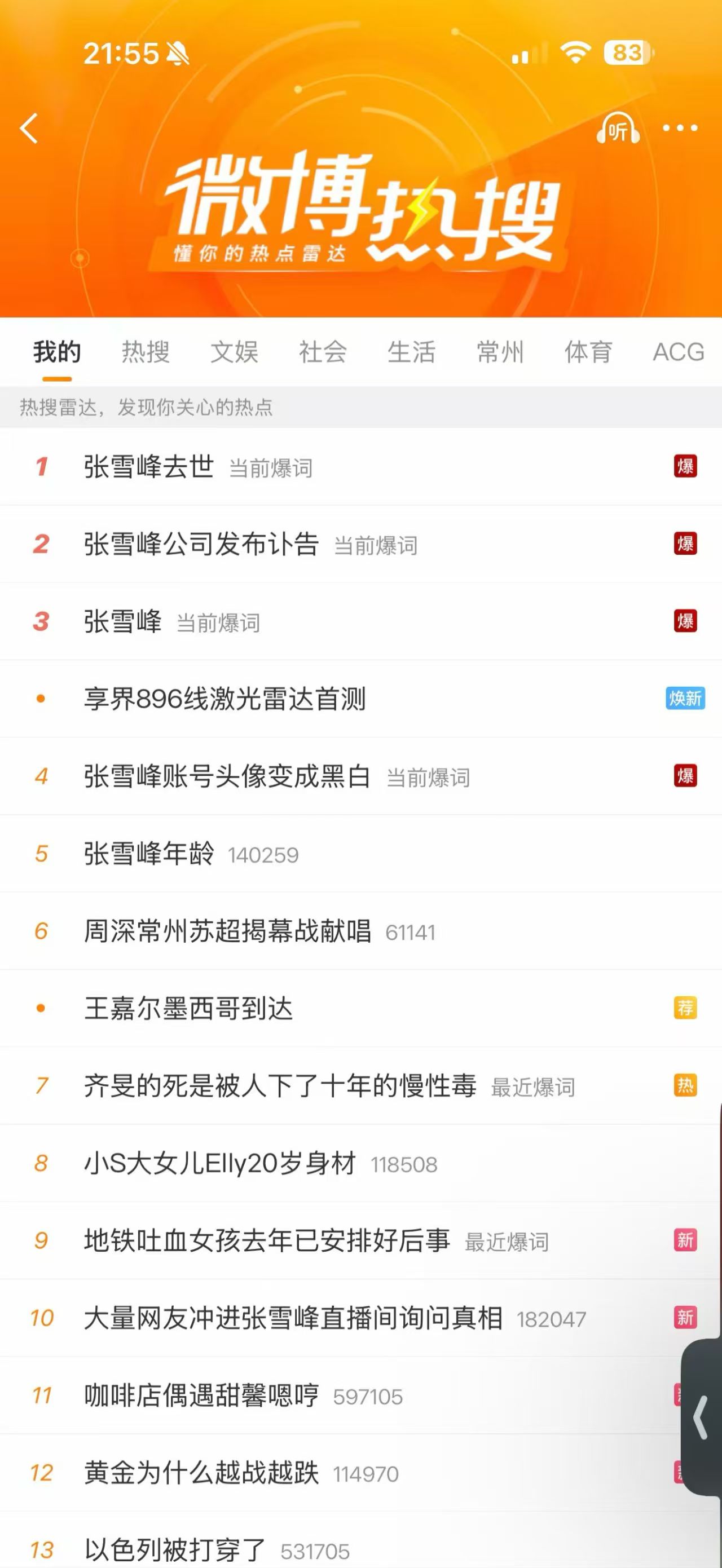
Task: Open the 常州 tab
Action: click(500, 352)
